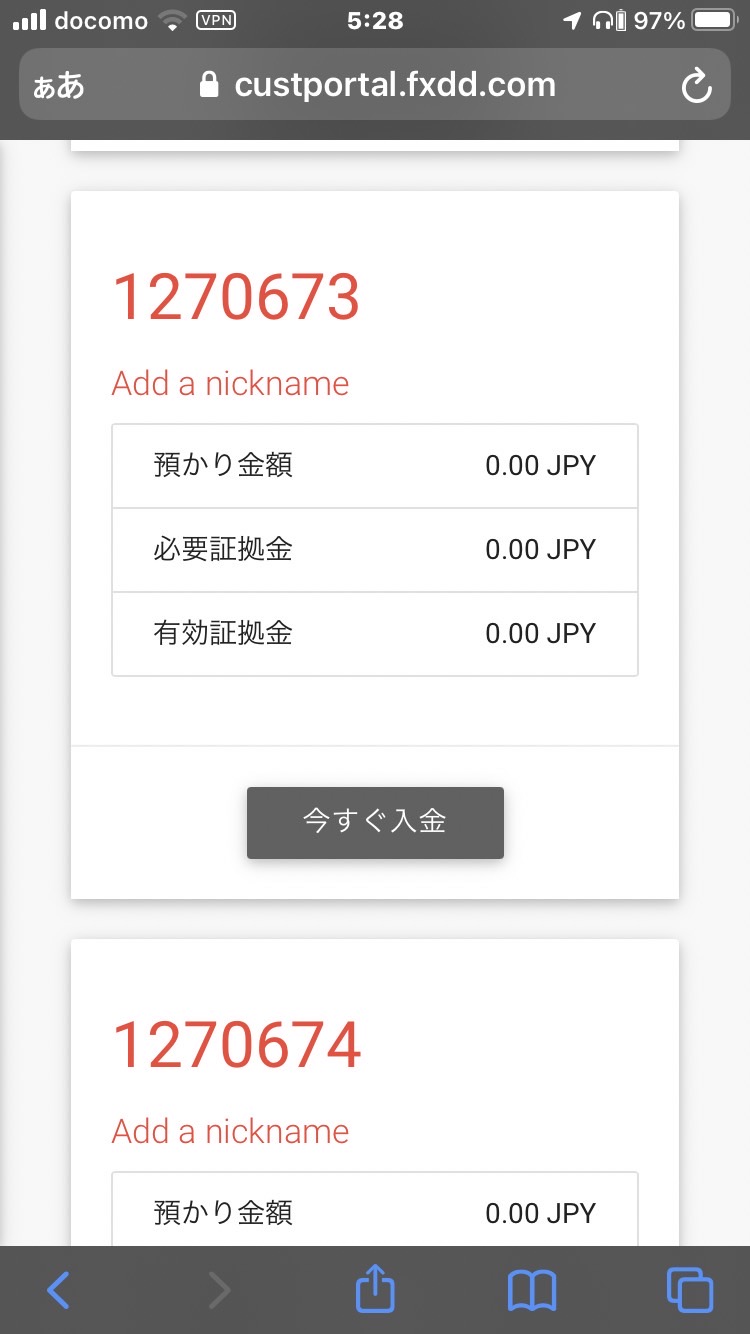Open account number 1270674
750x1334 pixels.
point(237,1045)
